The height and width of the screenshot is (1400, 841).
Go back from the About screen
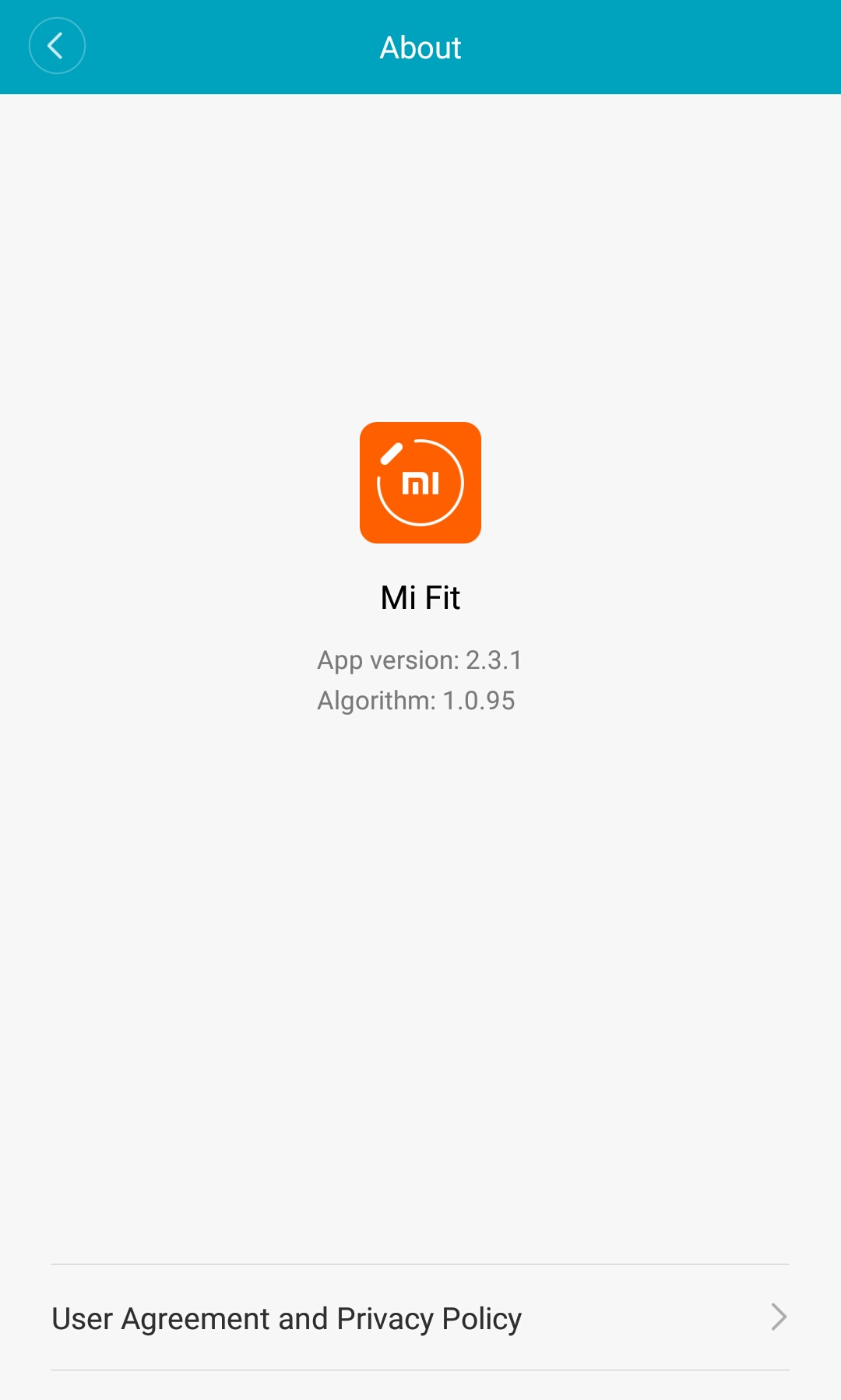57,46
